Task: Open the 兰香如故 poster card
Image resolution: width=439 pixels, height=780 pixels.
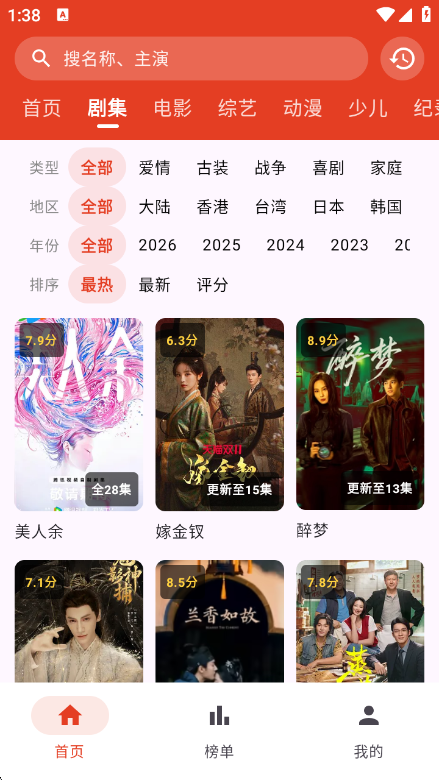Action: [x=219, y=621]
